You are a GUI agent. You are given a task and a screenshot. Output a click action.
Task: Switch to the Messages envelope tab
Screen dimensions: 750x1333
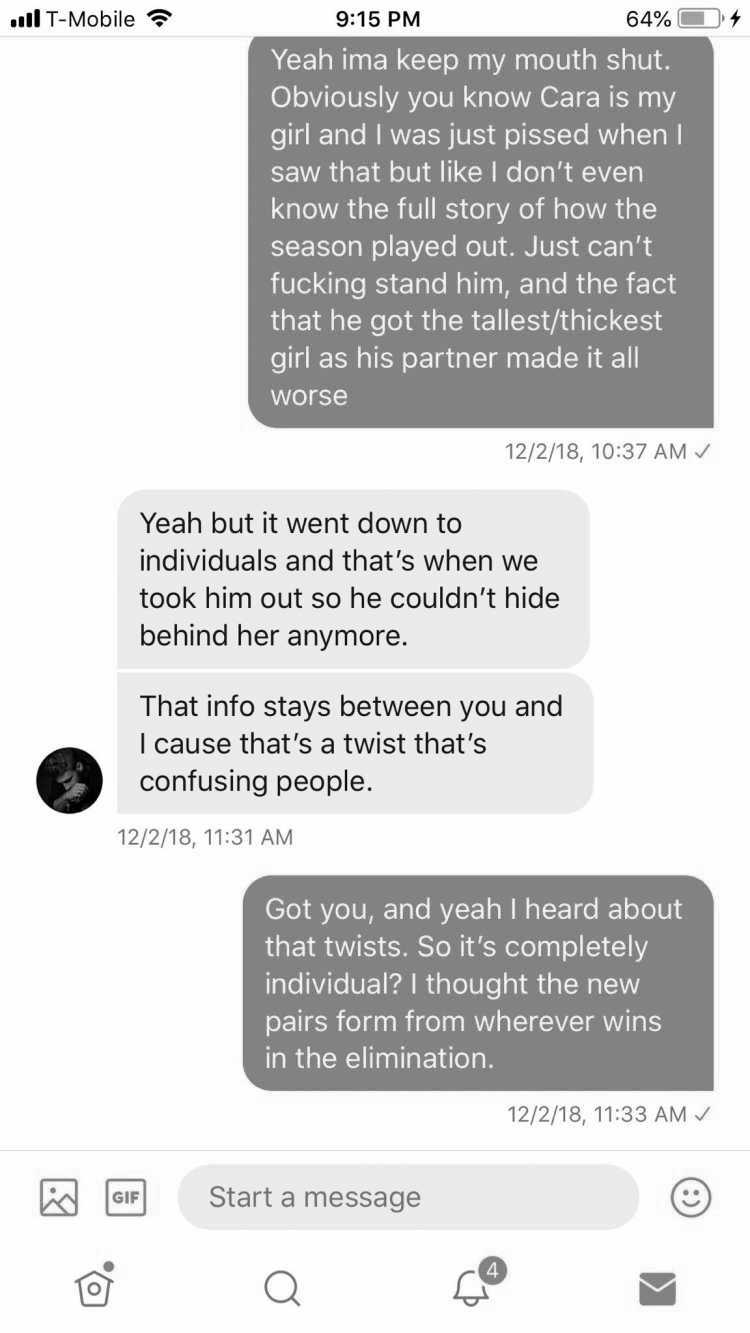click(657, 1289)
